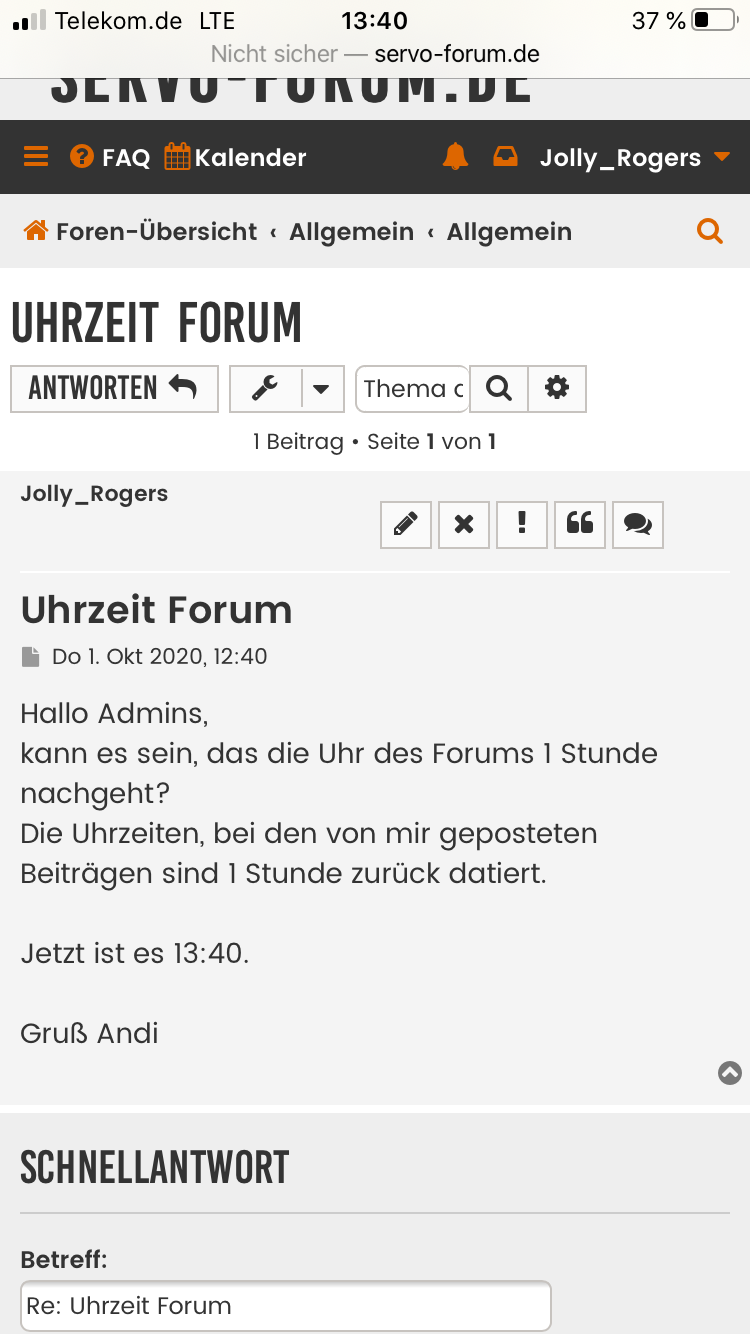Tap the Antworten reply button
This screenshot has height=1334, width=750.
tap(114, 388)
